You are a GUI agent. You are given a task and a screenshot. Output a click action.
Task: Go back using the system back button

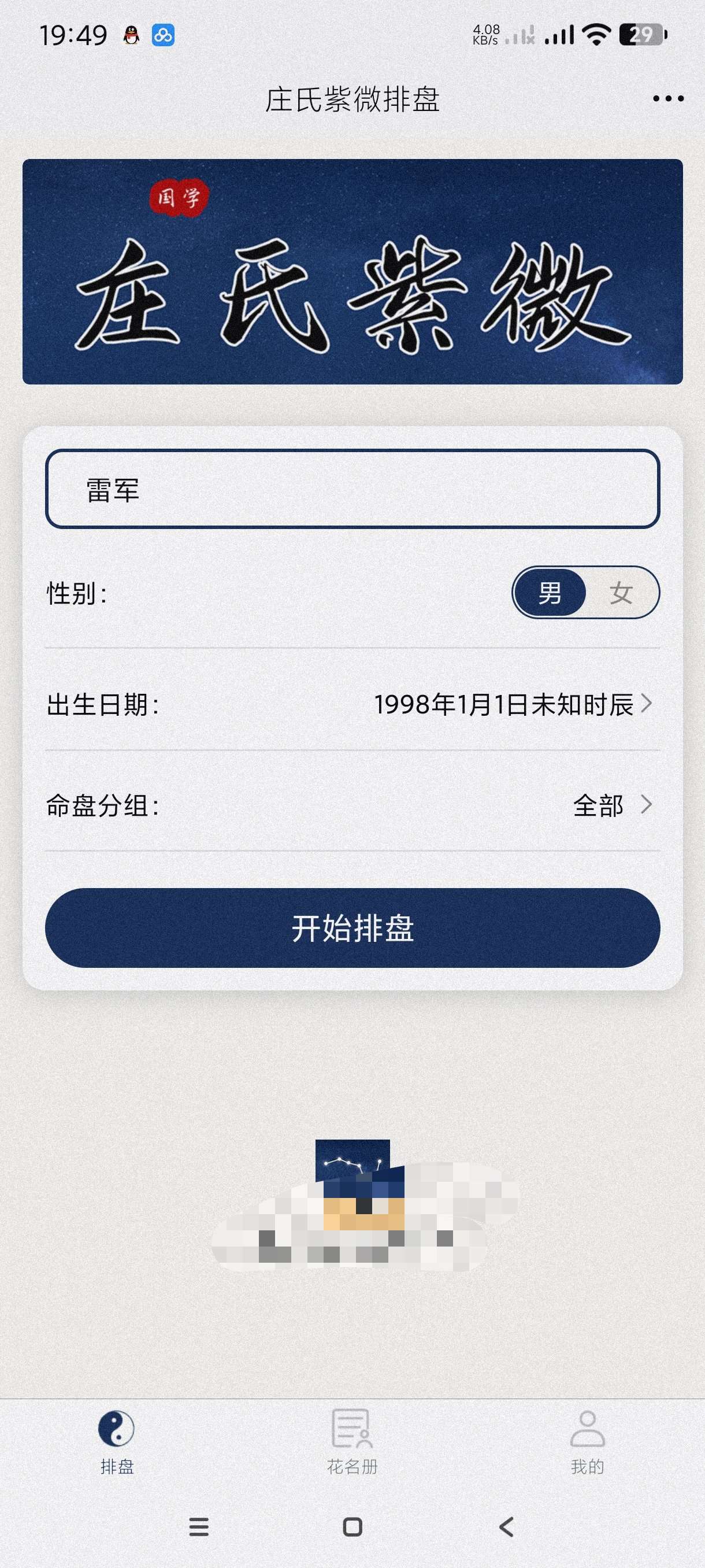pos(506,1526)
